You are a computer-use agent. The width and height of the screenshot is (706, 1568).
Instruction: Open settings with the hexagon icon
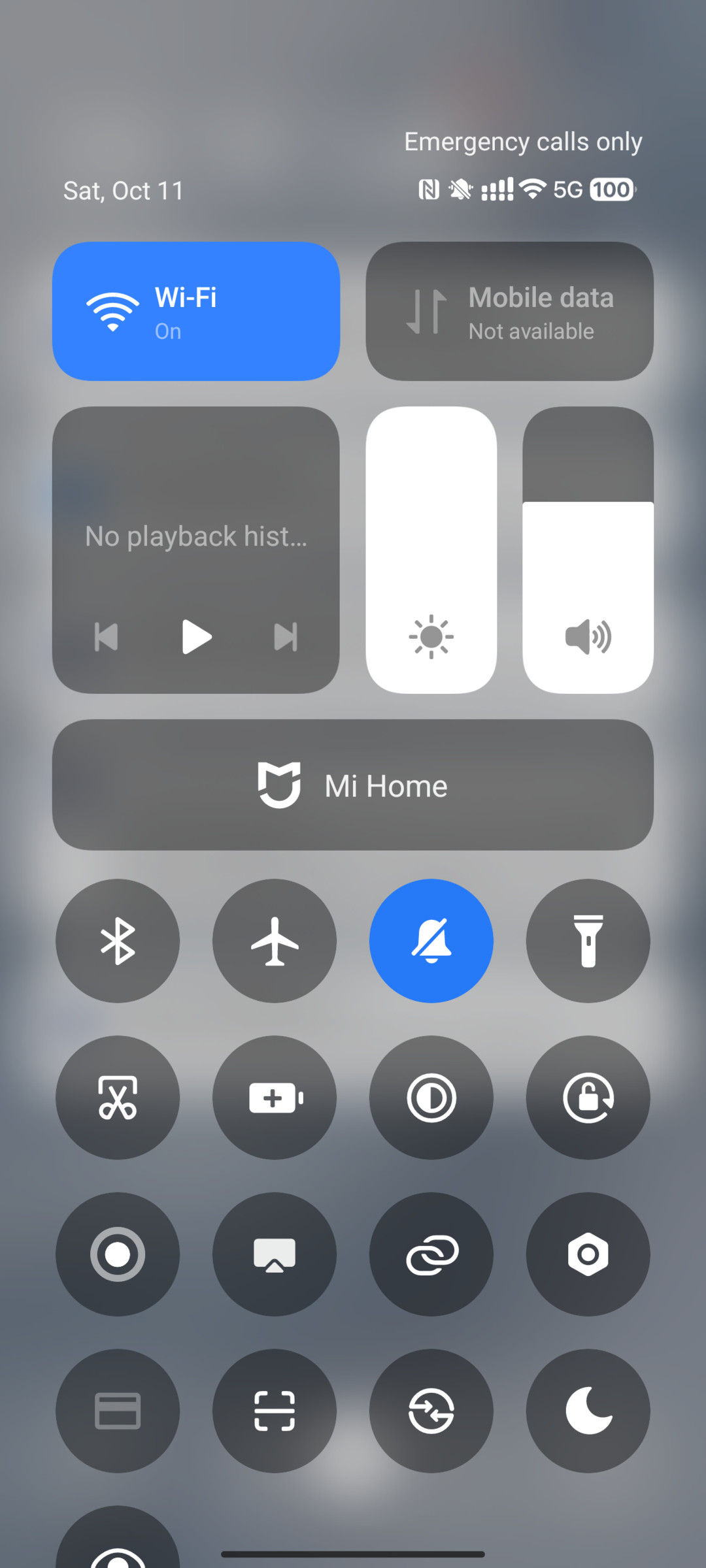point(588,1254)
